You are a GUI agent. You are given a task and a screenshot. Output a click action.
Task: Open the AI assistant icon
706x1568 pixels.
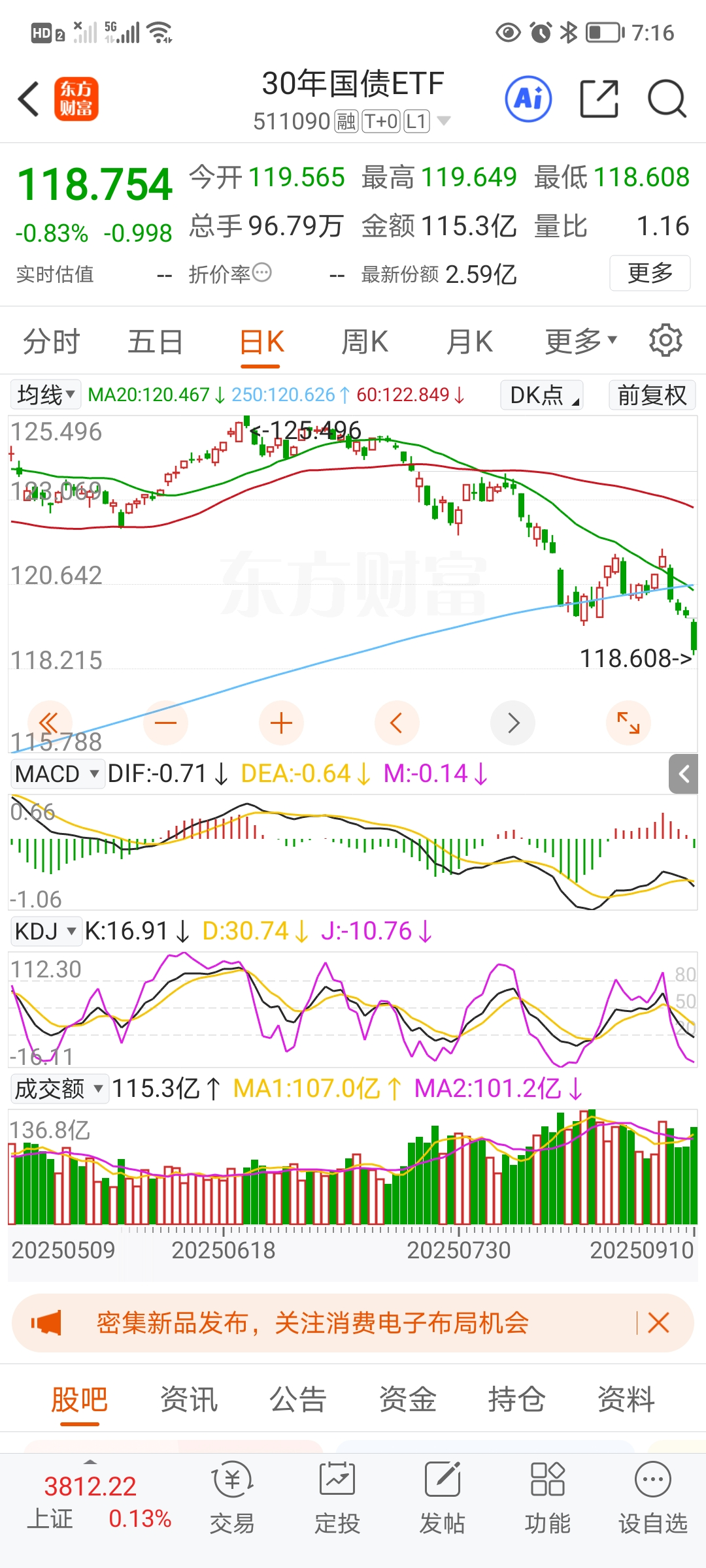tap(528, 99)
